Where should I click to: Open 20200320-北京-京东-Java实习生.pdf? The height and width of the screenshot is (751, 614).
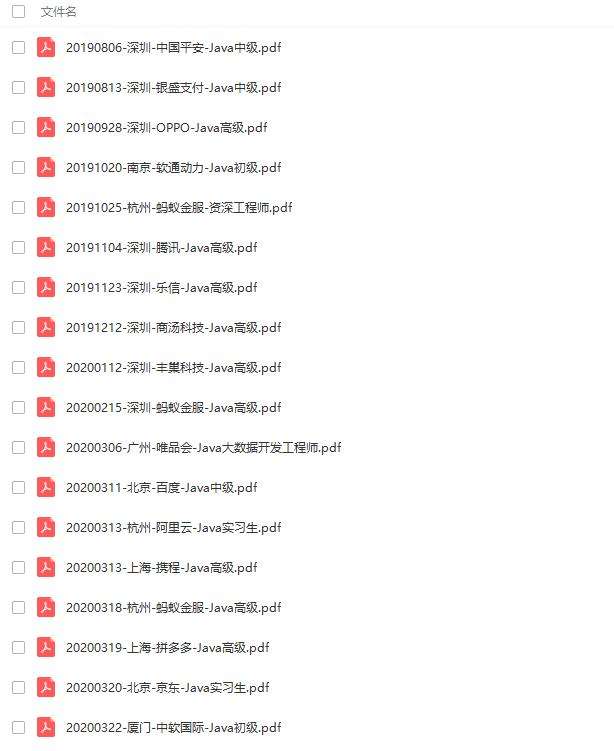point(167,688)
